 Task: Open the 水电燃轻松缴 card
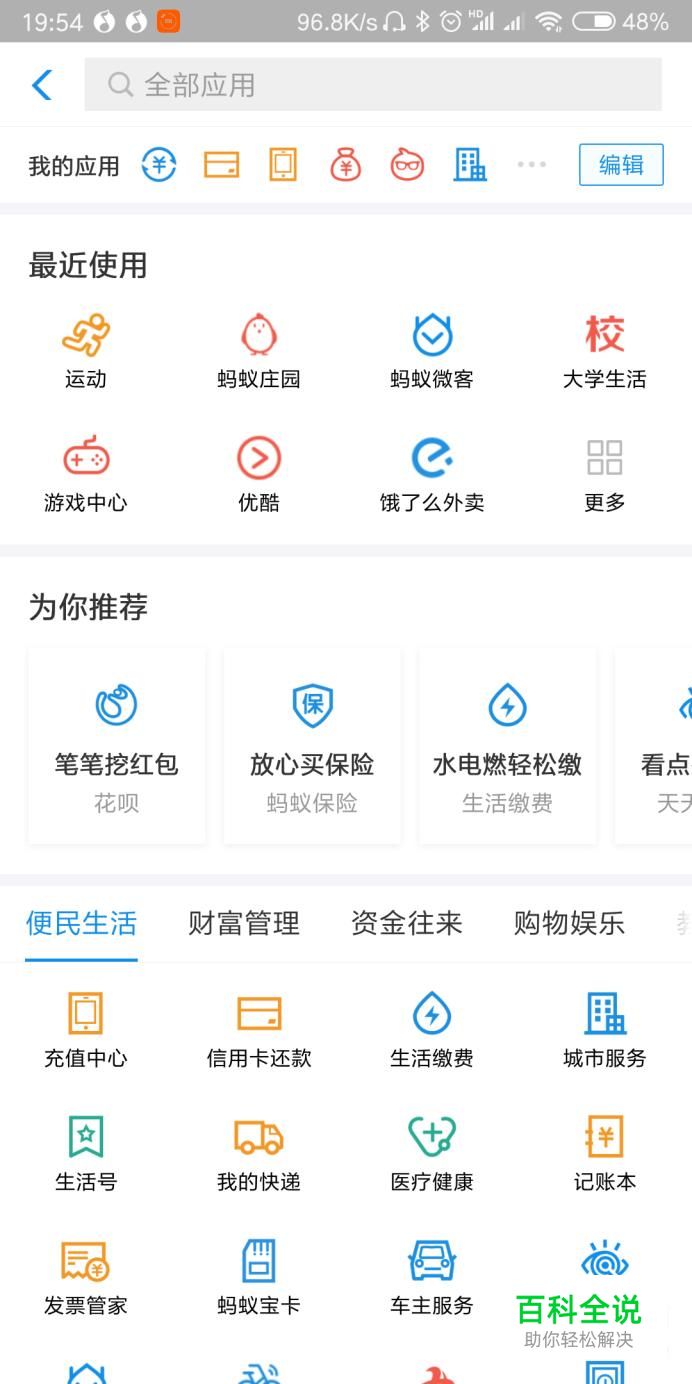507,746
